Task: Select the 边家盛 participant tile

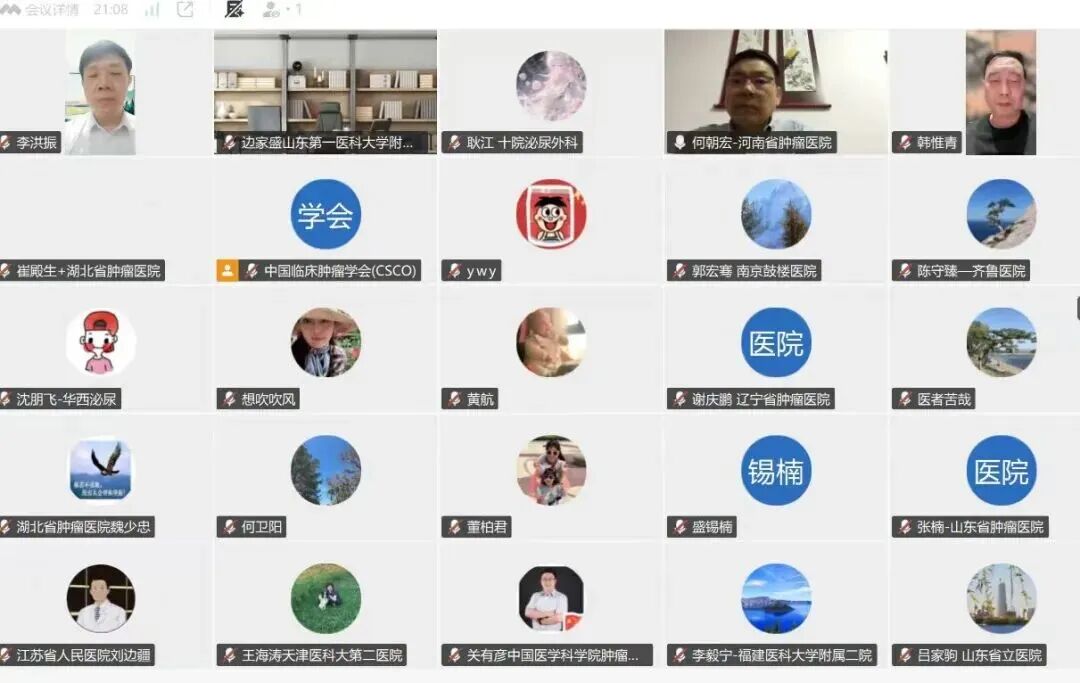Action: click(x=325, y=92)
